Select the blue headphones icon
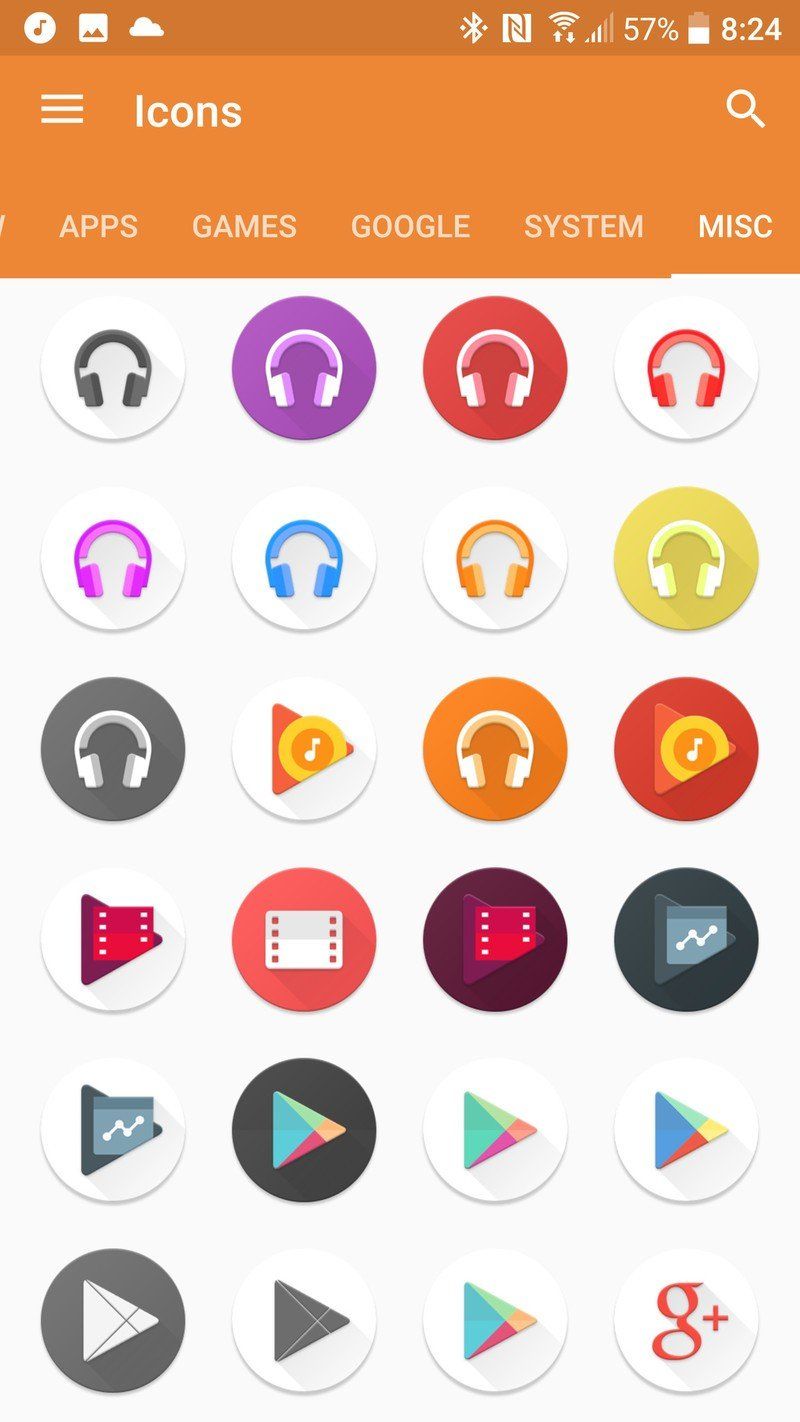This screenshot has width=800, height=1422. point(305,558)
